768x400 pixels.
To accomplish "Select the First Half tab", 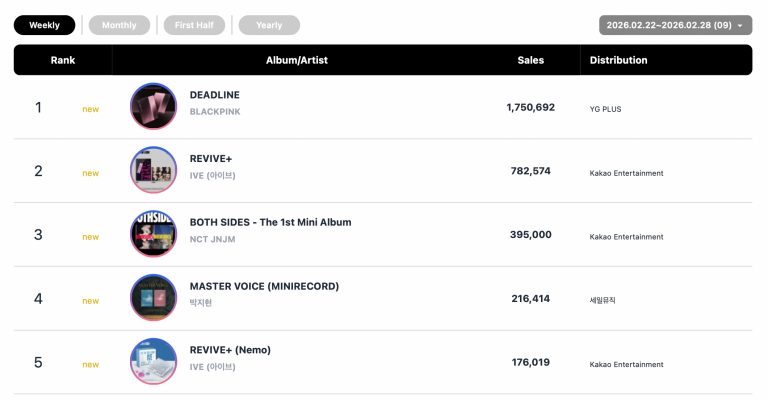I will pyautogui.click(x=194, y=25).
